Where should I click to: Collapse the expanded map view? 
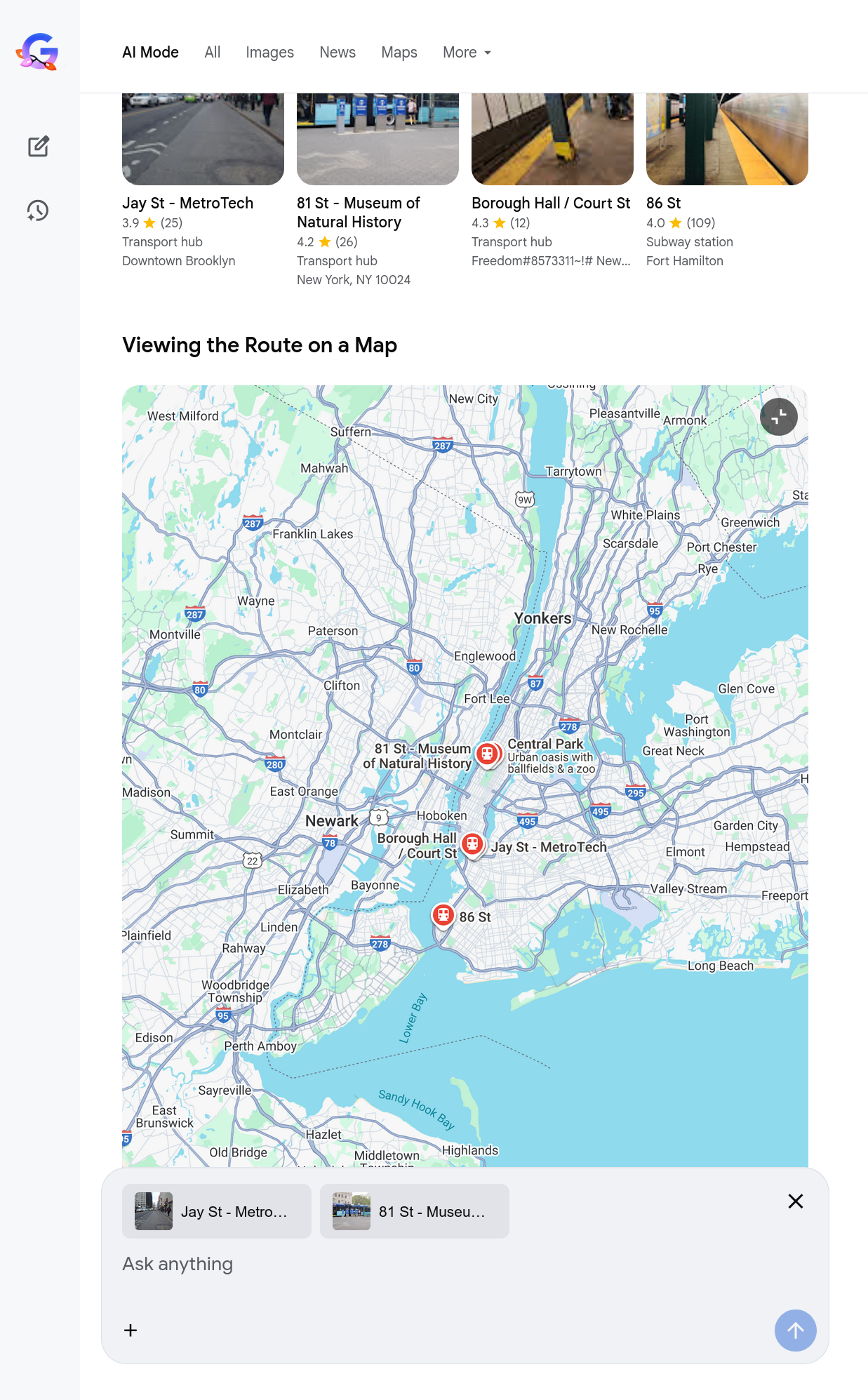tap(778, 417)
